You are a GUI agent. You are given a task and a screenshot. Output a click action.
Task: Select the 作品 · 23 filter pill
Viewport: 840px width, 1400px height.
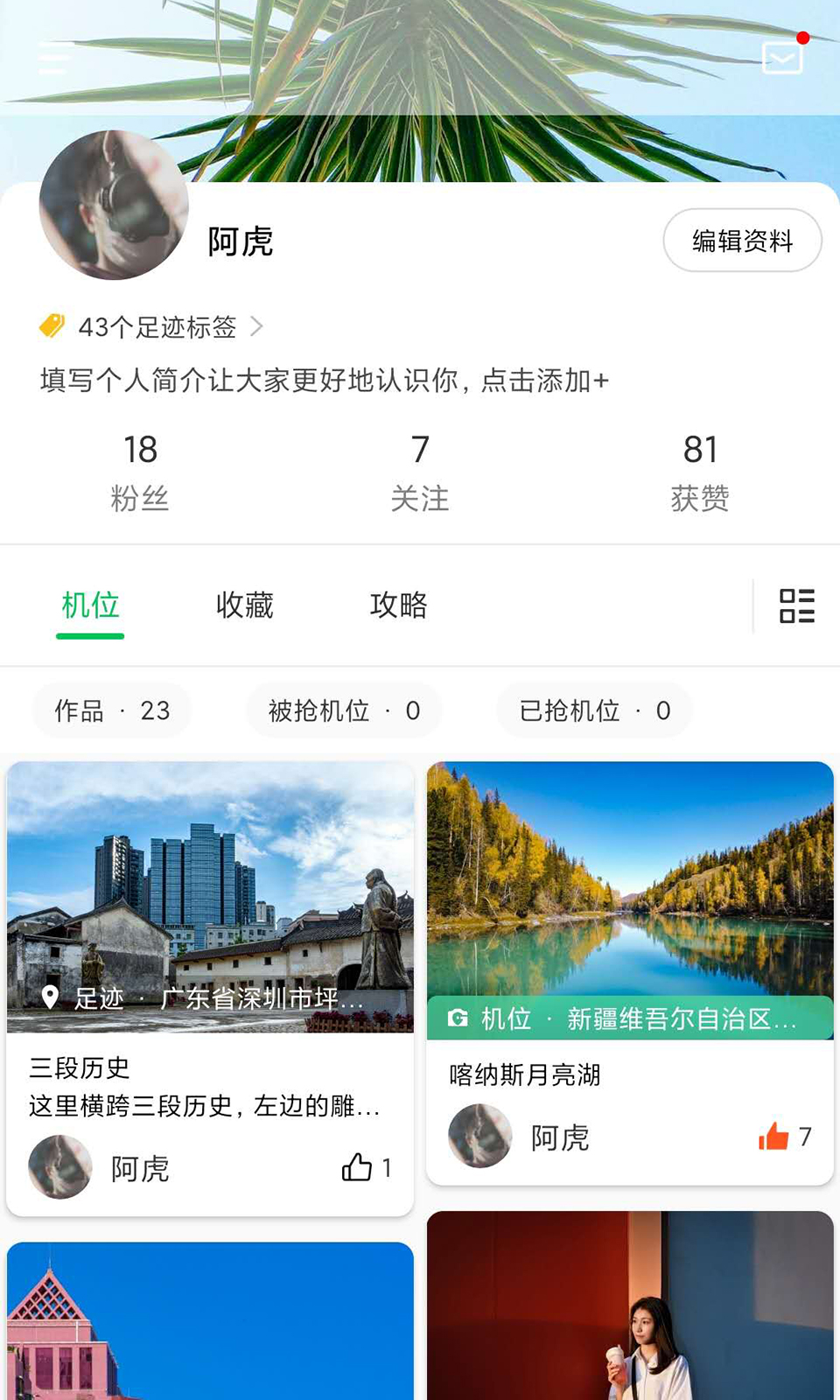[x=111, y=710]
